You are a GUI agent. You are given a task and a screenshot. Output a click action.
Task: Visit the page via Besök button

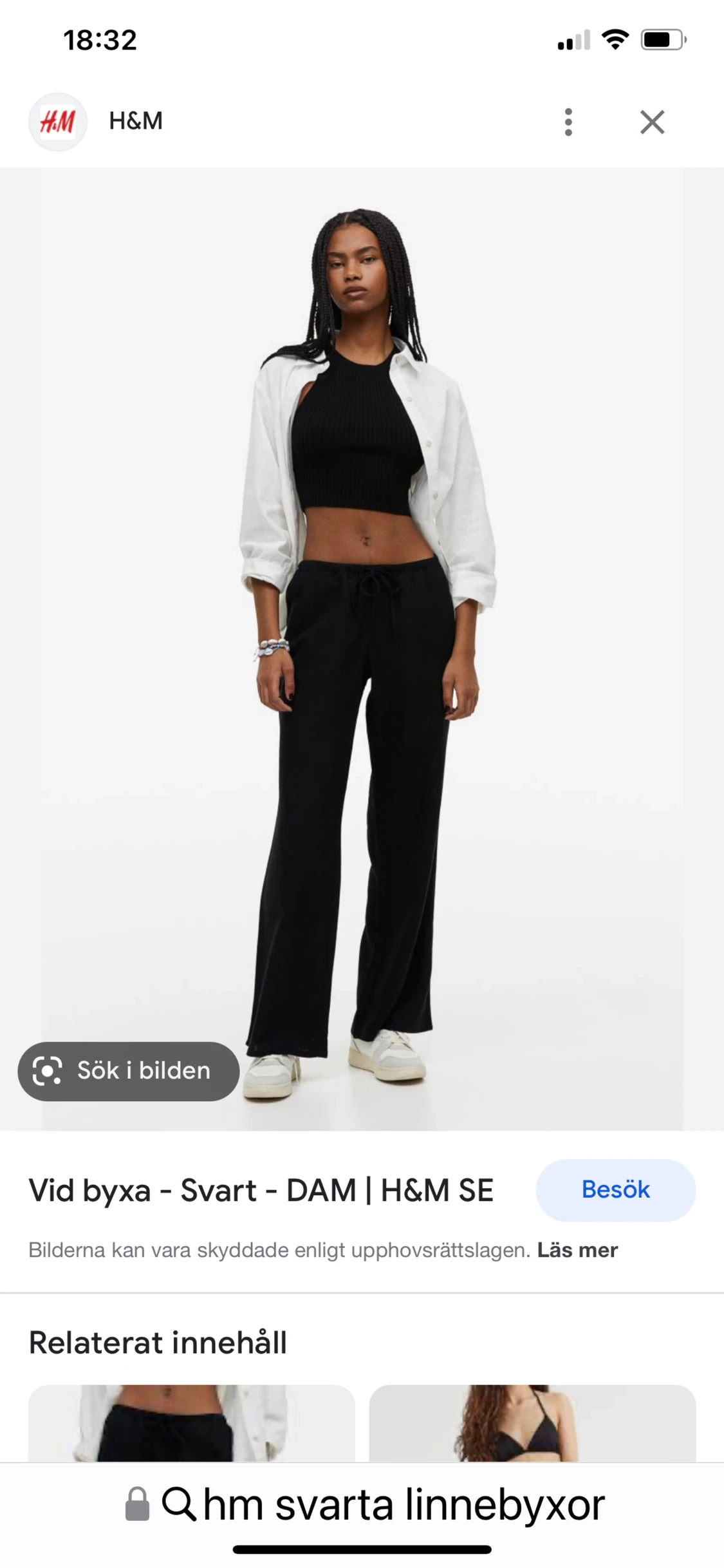pos(615,1190)
